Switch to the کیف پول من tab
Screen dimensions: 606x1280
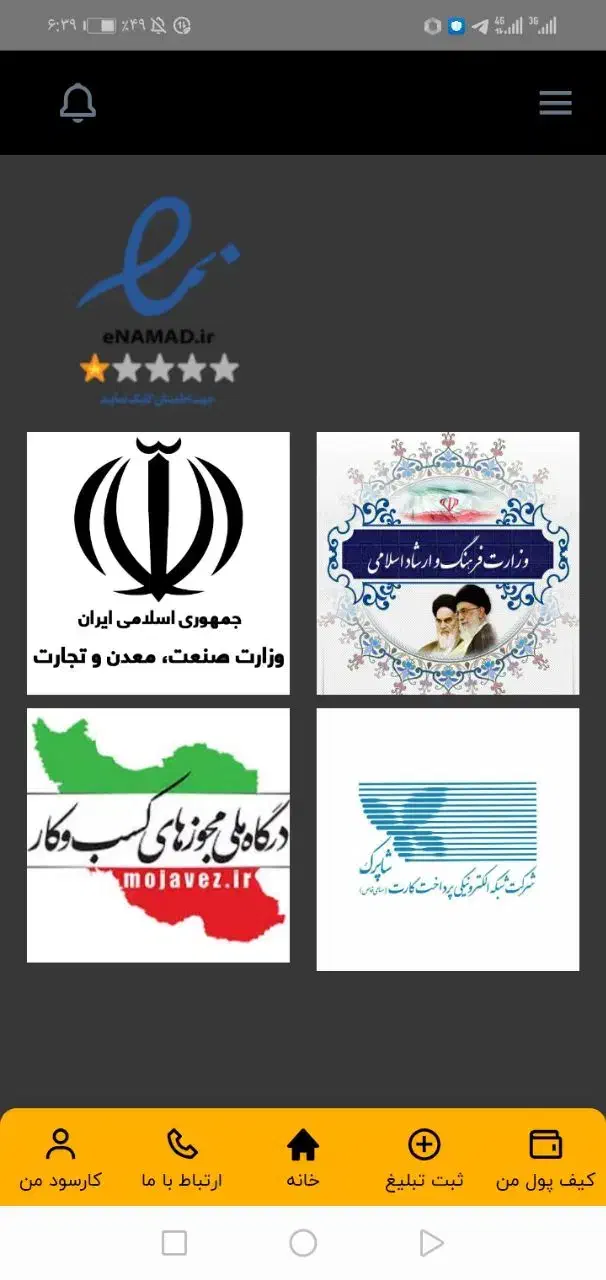(545, 1158)
